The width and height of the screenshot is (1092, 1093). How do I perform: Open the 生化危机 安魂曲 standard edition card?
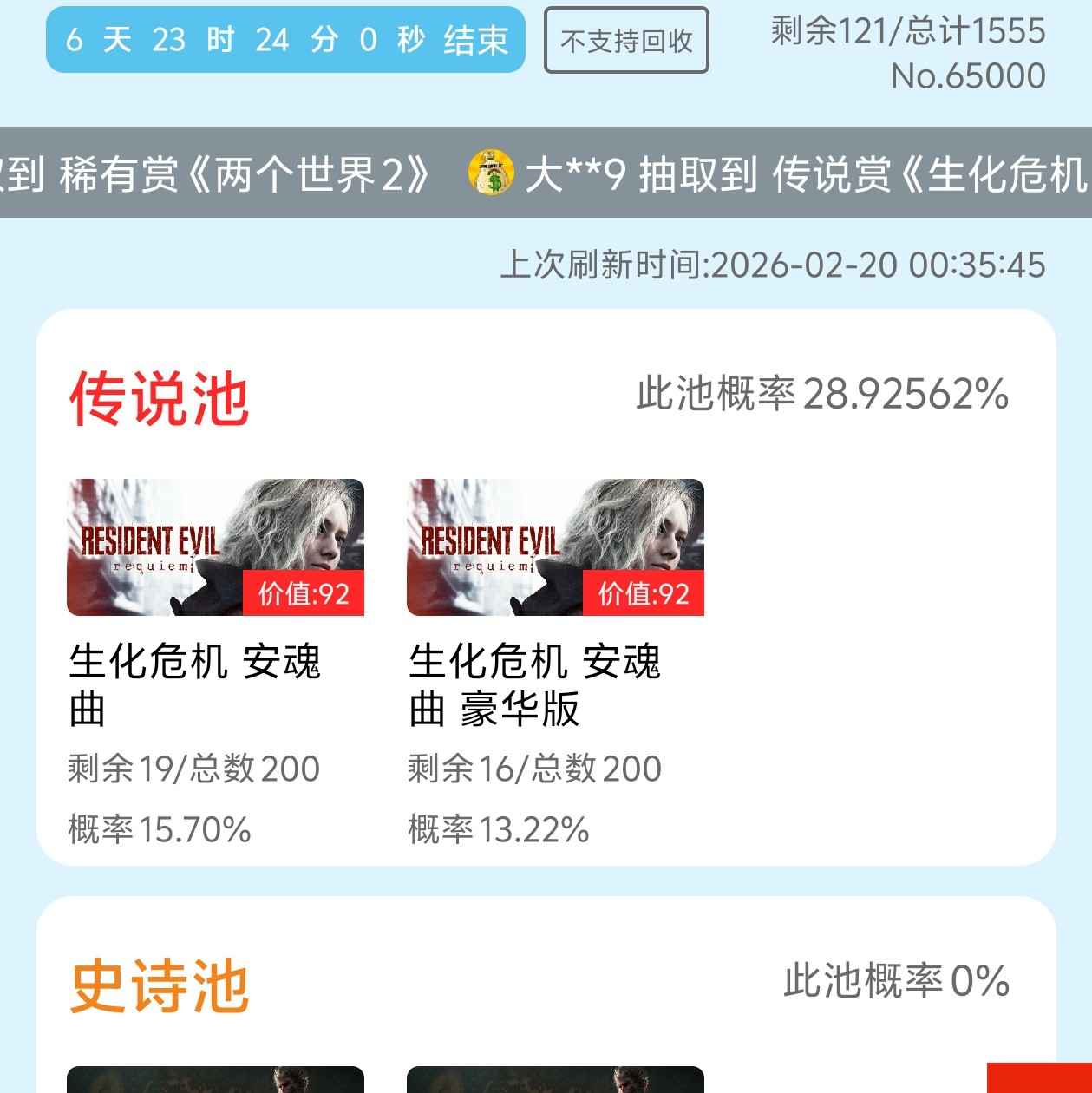coord(215,548)
